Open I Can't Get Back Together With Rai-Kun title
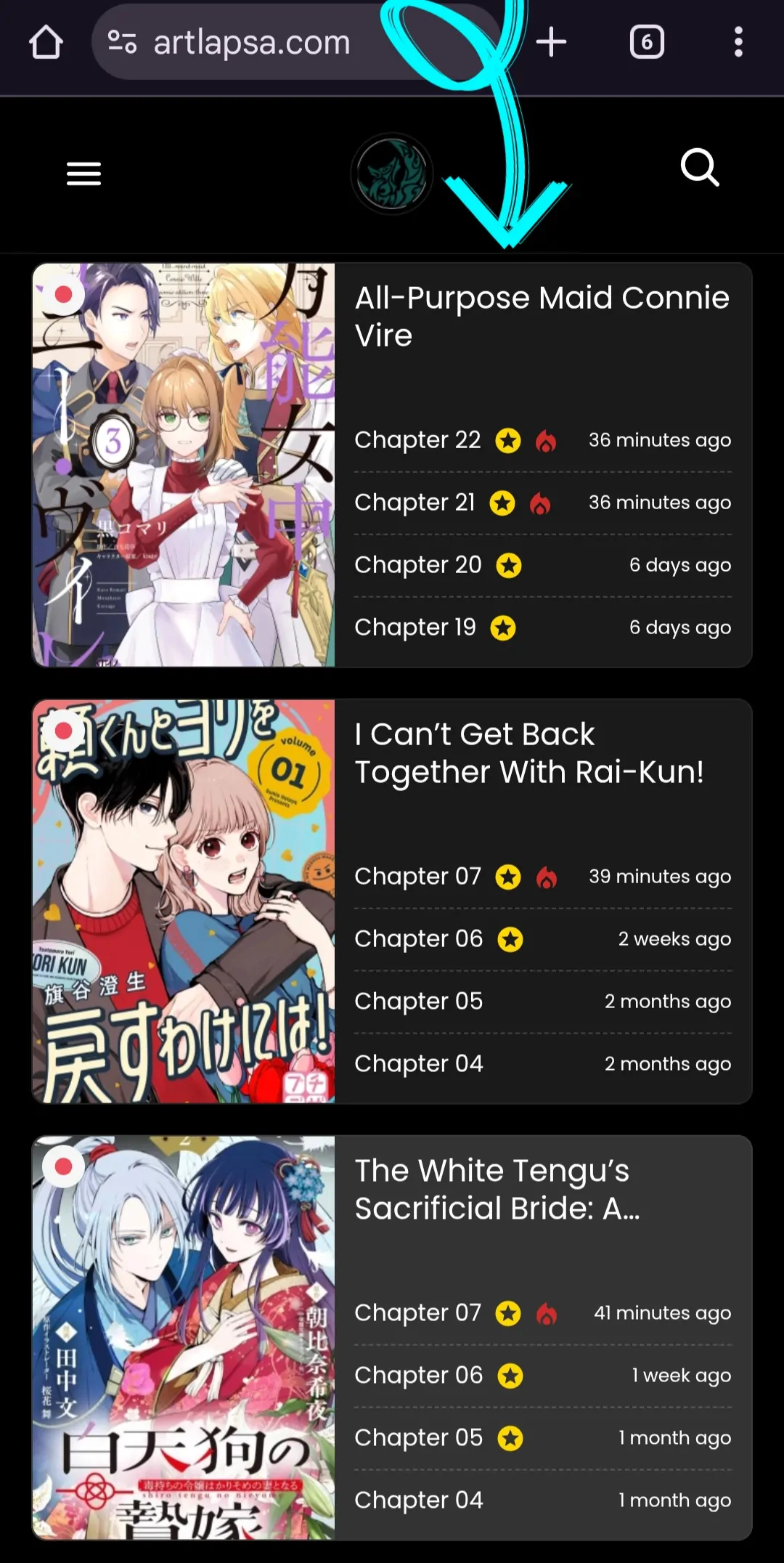 point(528,753)
